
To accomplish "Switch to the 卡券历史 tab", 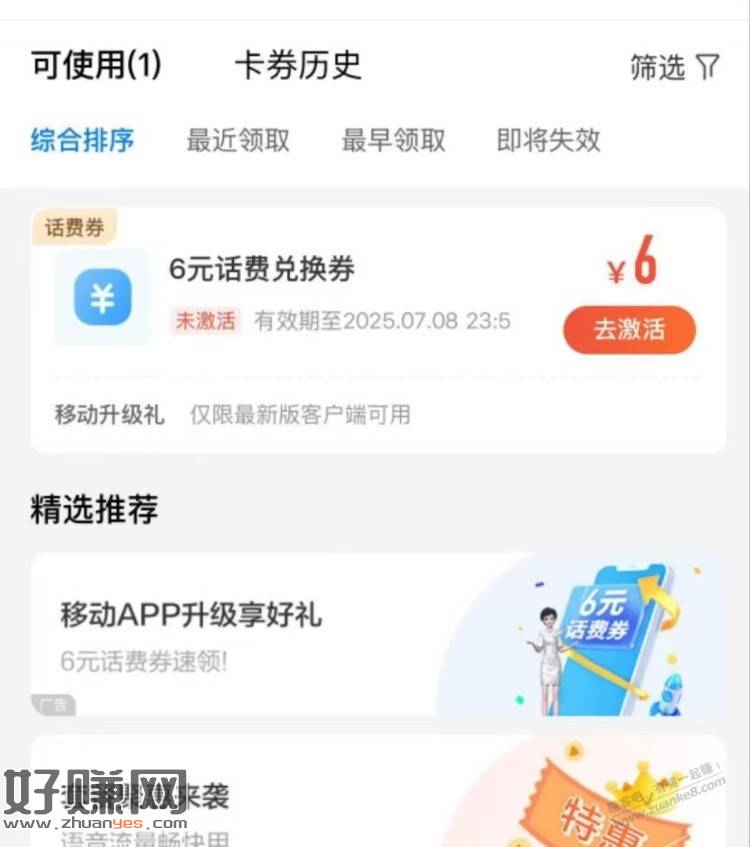I will pyautogui.click(x=298, y=65).
